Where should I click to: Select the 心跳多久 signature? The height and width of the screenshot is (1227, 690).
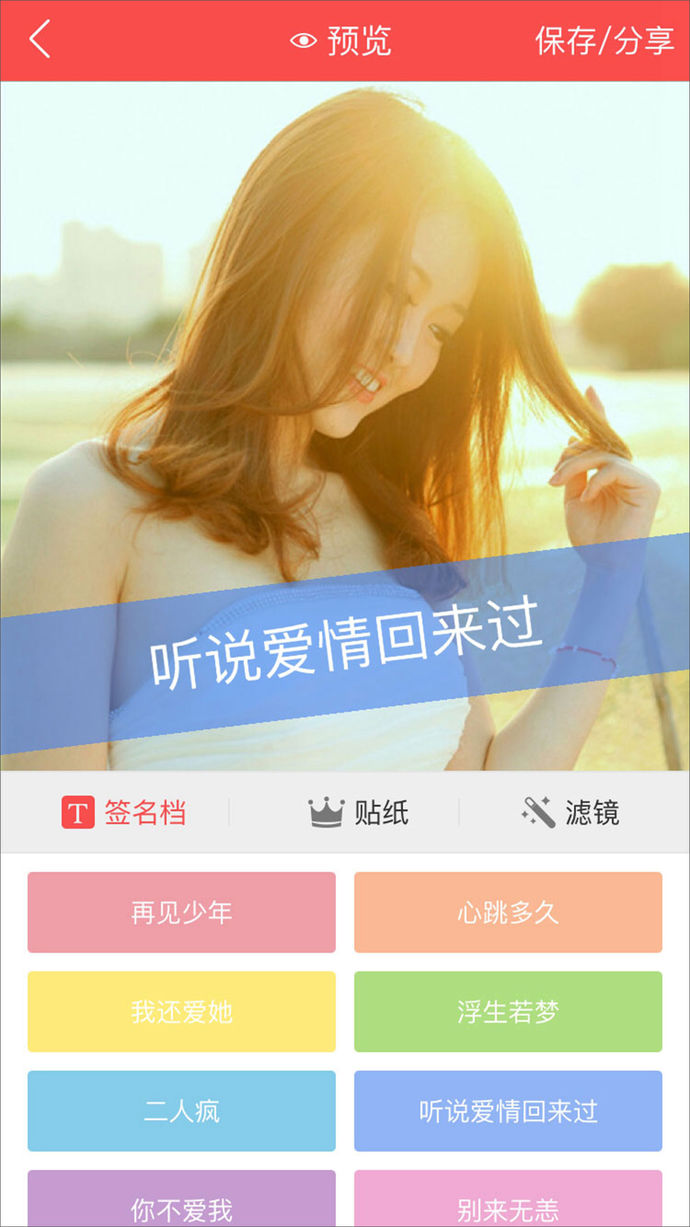(x=508, y=912)
